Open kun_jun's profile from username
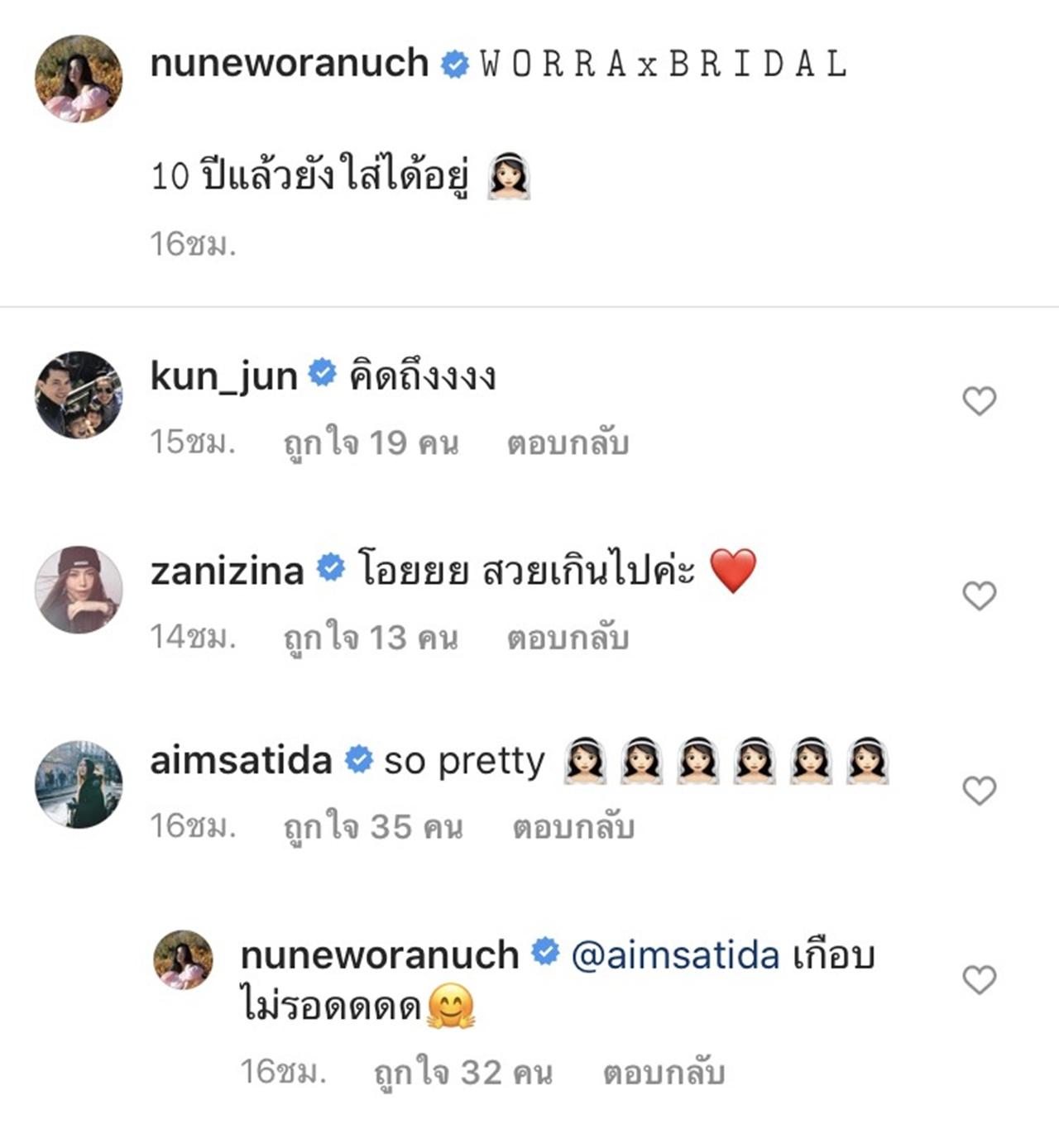 223,376
